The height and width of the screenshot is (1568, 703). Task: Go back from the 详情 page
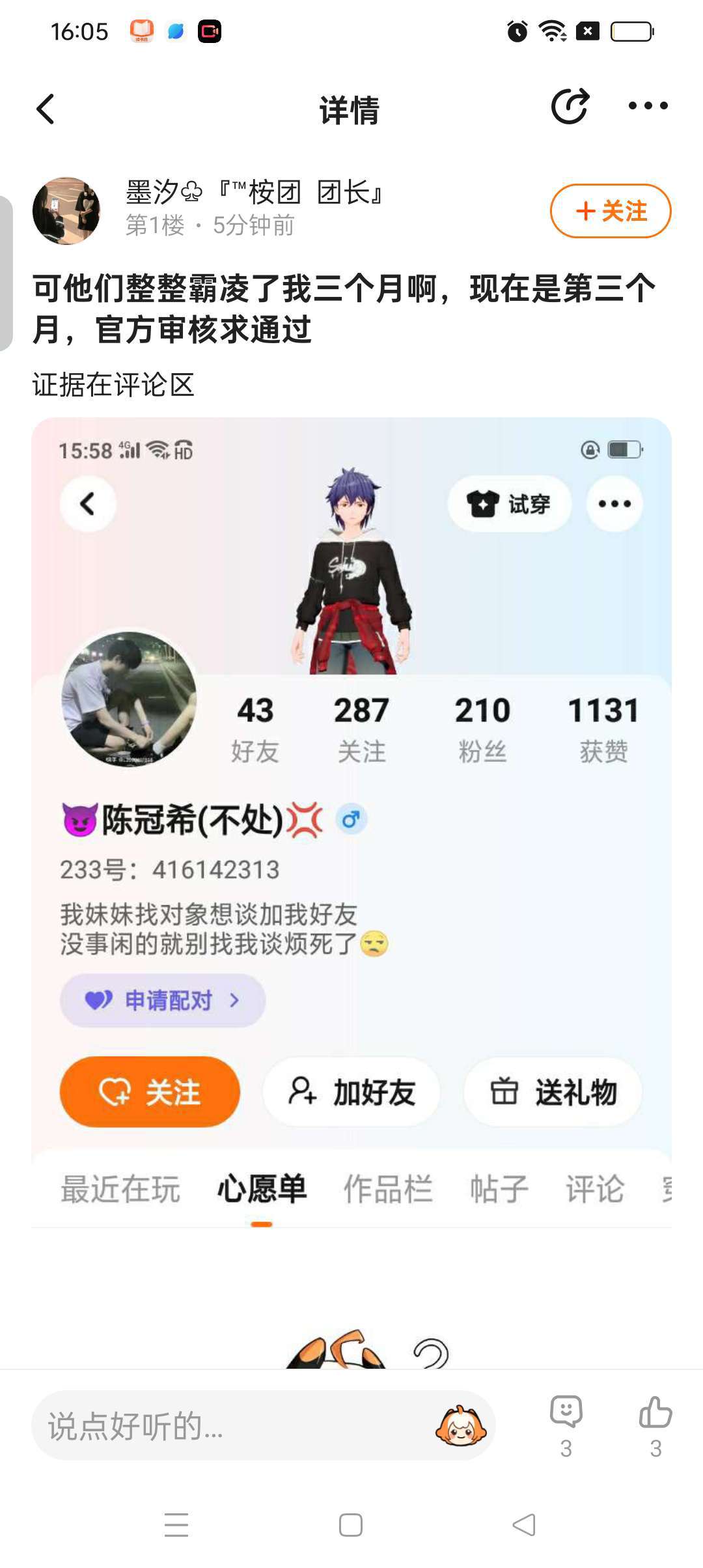pos(46,109)
